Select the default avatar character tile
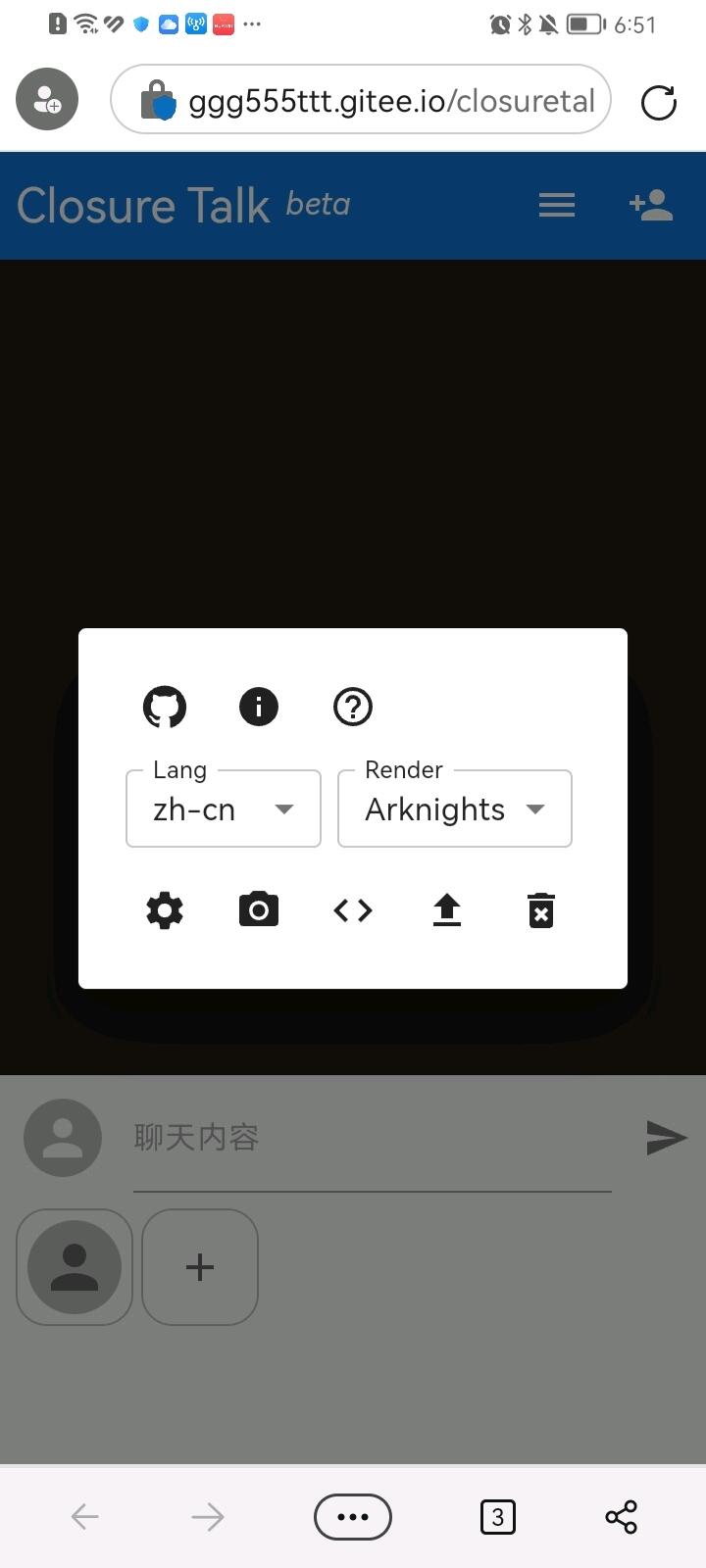This screenshot has height=1568, width=706. [x=75, y=1267]
